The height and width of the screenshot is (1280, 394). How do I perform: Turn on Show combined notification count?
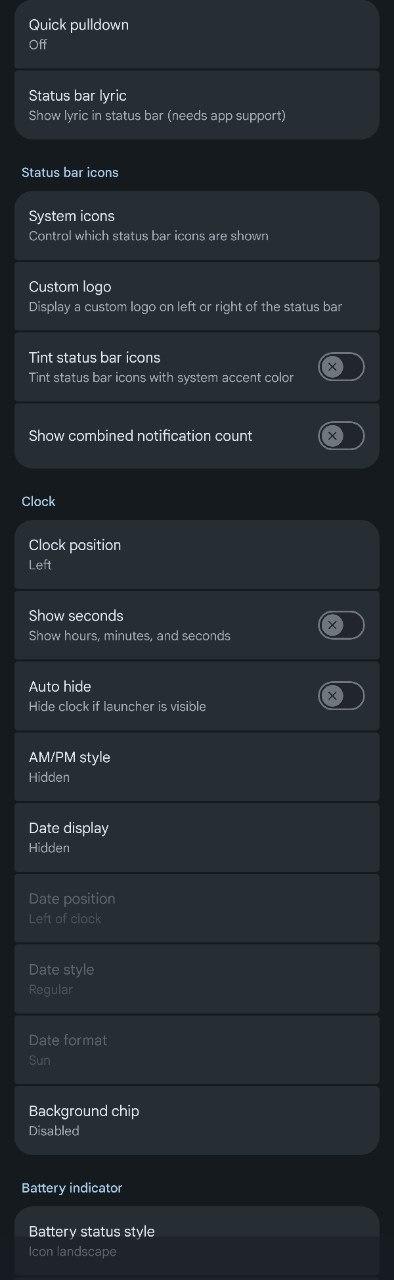(341, 436)
